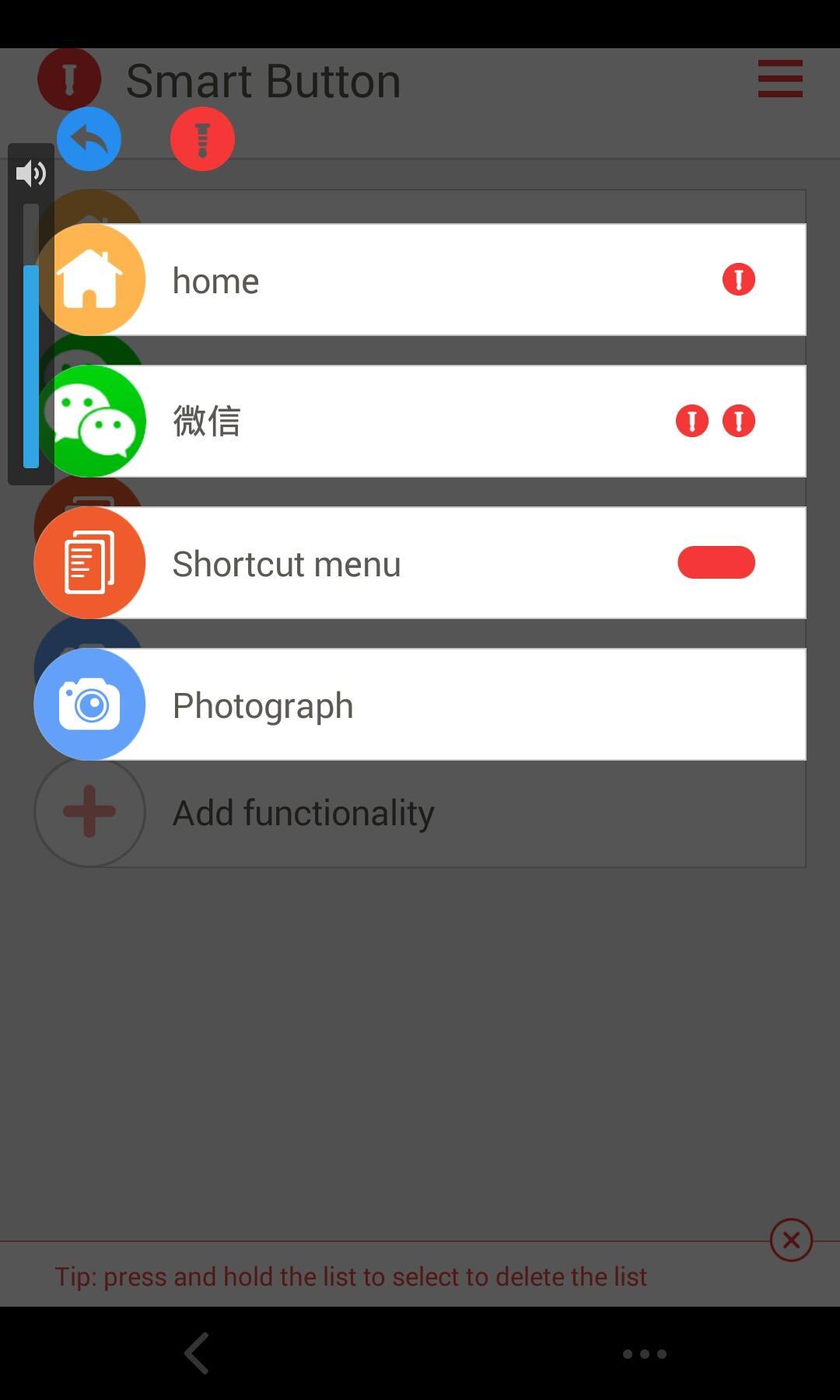Open the hamburger menu
The height and width of the screenshot is (1400, 840).
point(779,78)
